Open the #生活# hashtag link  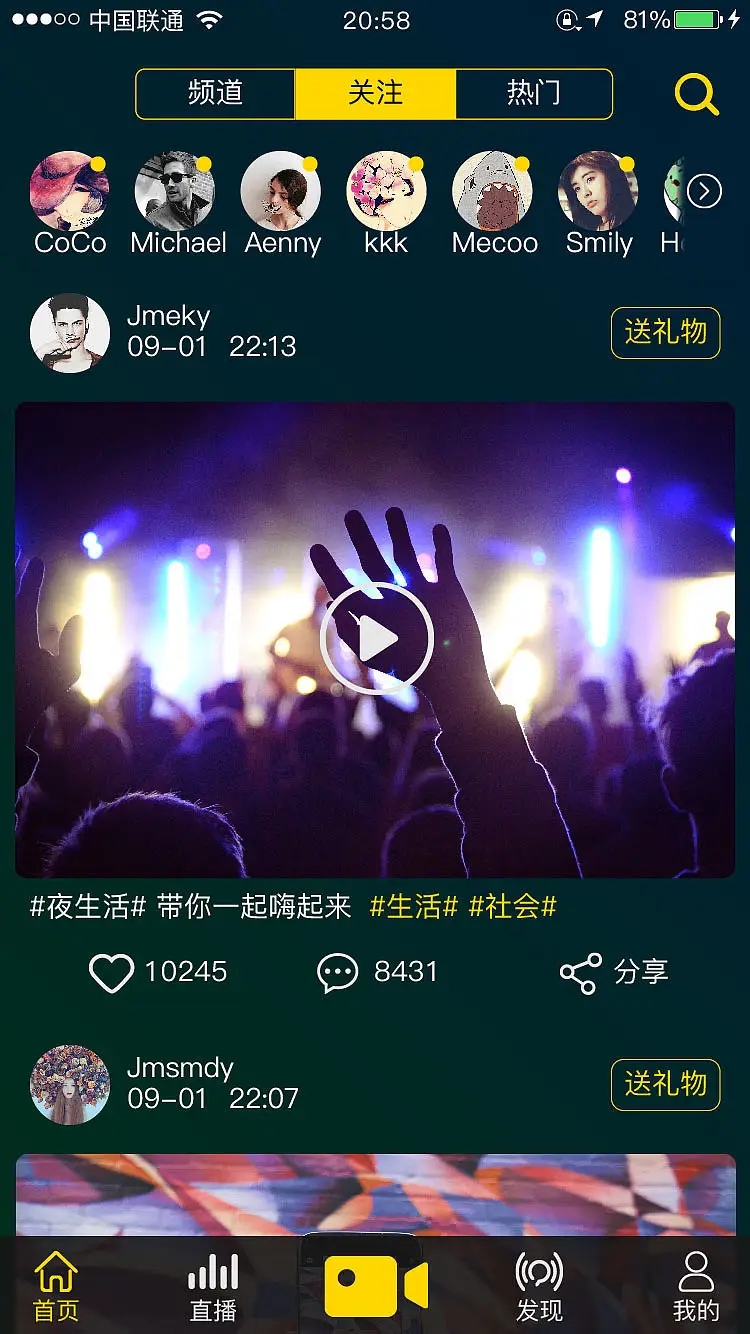coord(413,907)
